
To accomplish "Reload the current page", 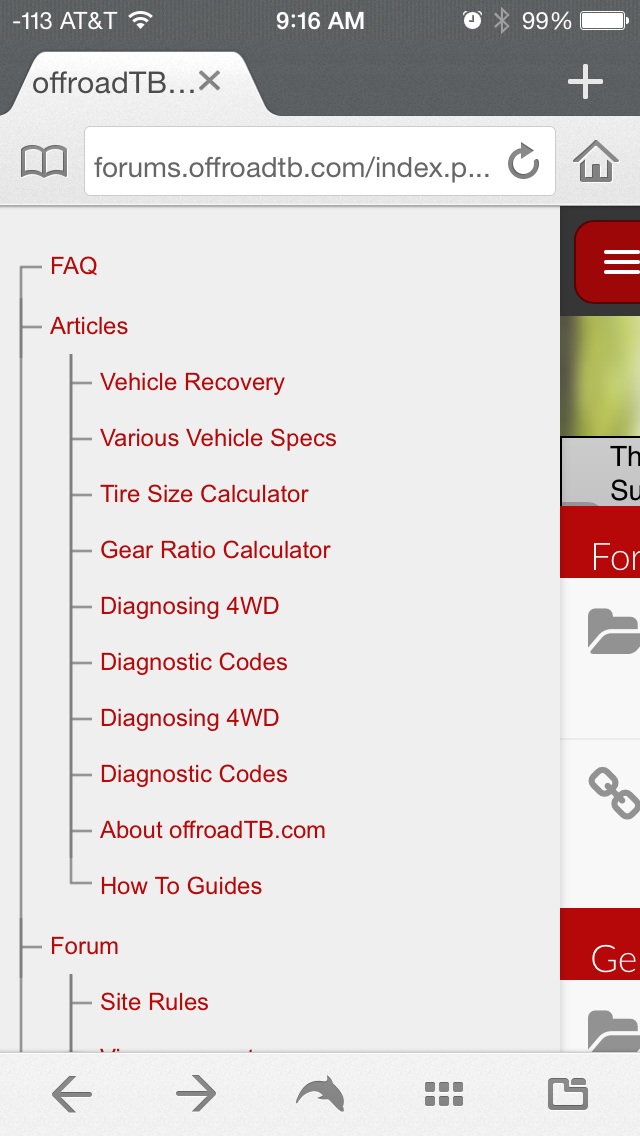I will (523, 162).
